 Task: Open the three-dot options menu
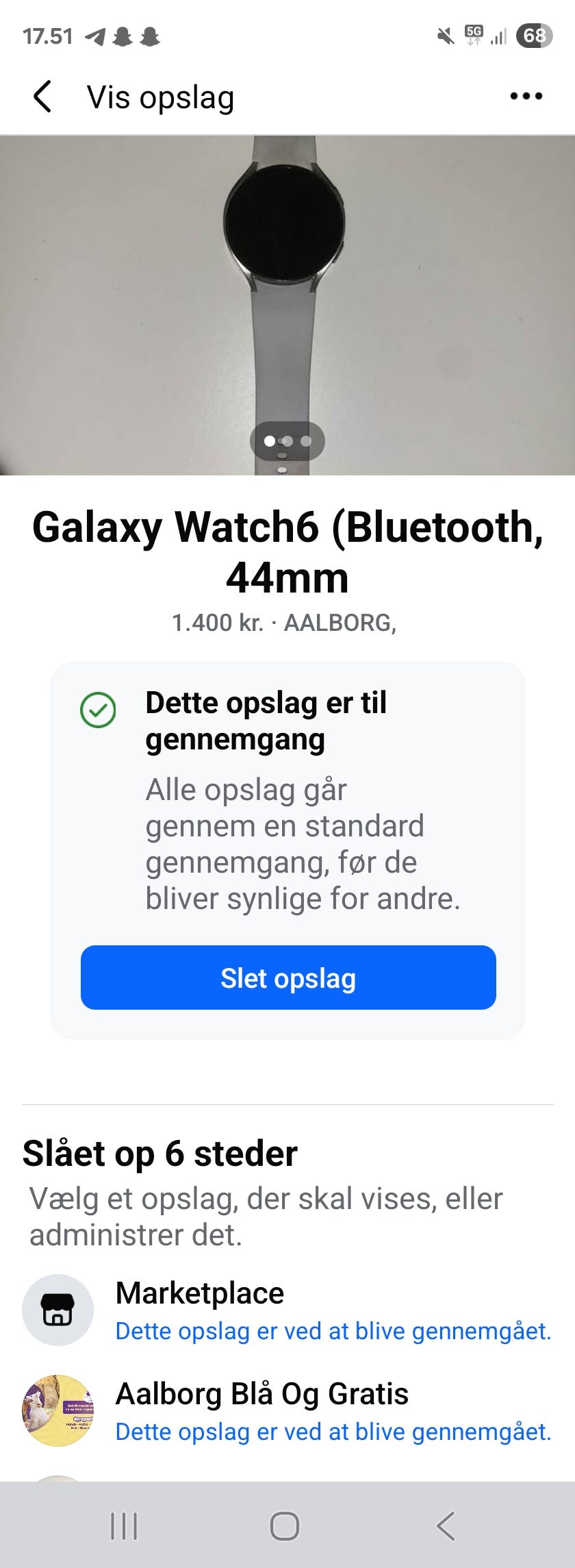pyautogui.click(x=526, y=97)
